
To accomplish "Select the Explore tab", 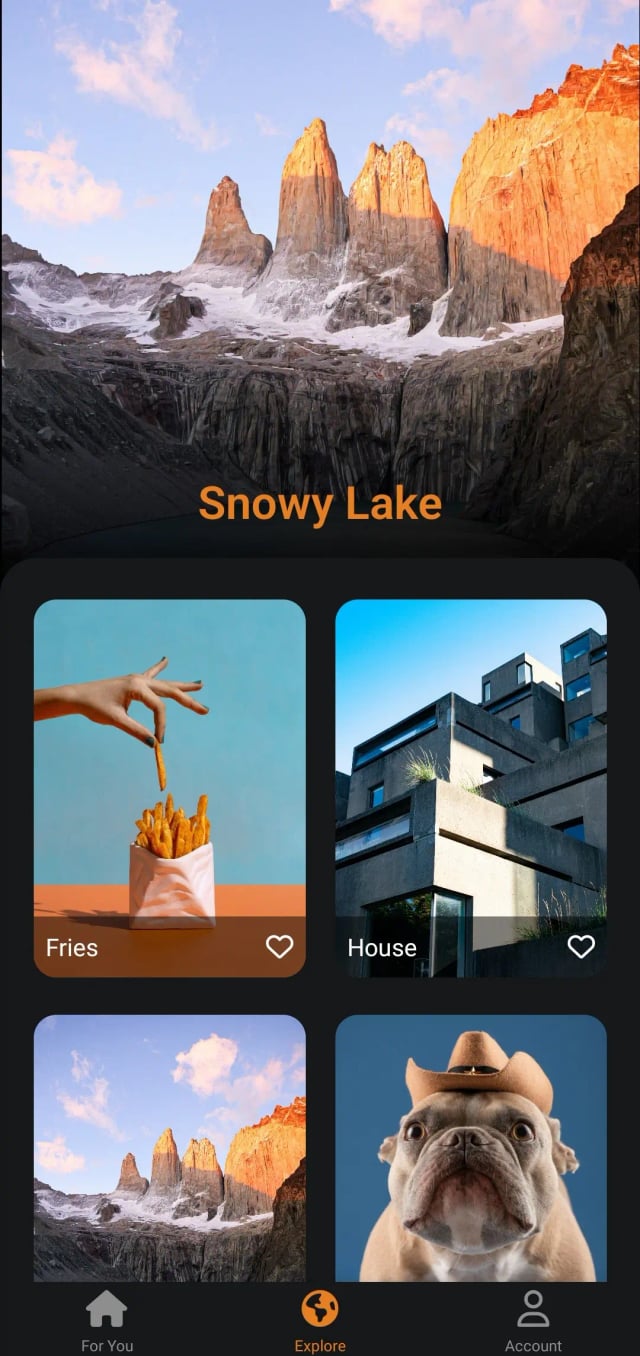I will point(320,1320).
